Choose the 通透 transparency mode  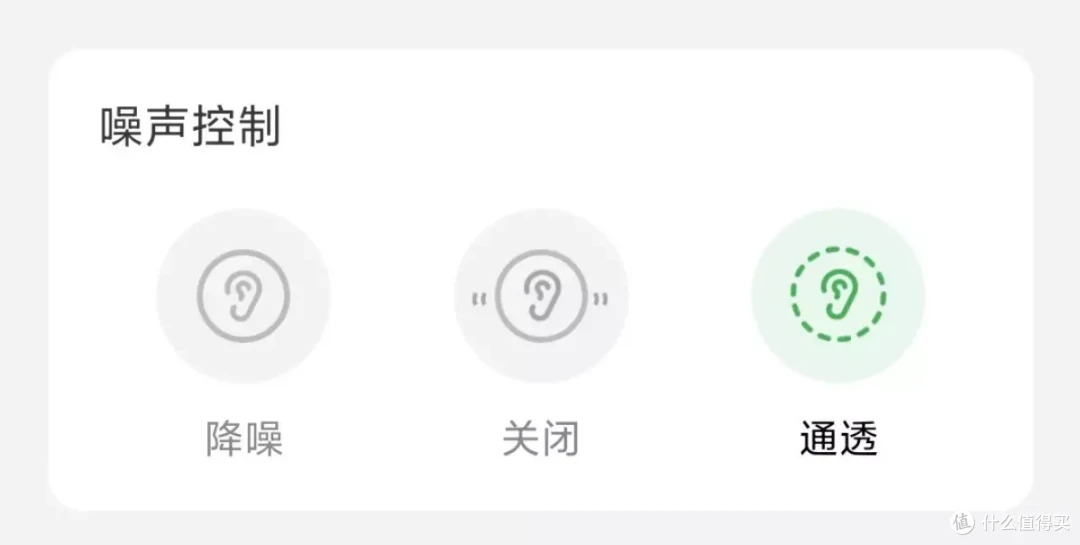click(x=838, y=295)
